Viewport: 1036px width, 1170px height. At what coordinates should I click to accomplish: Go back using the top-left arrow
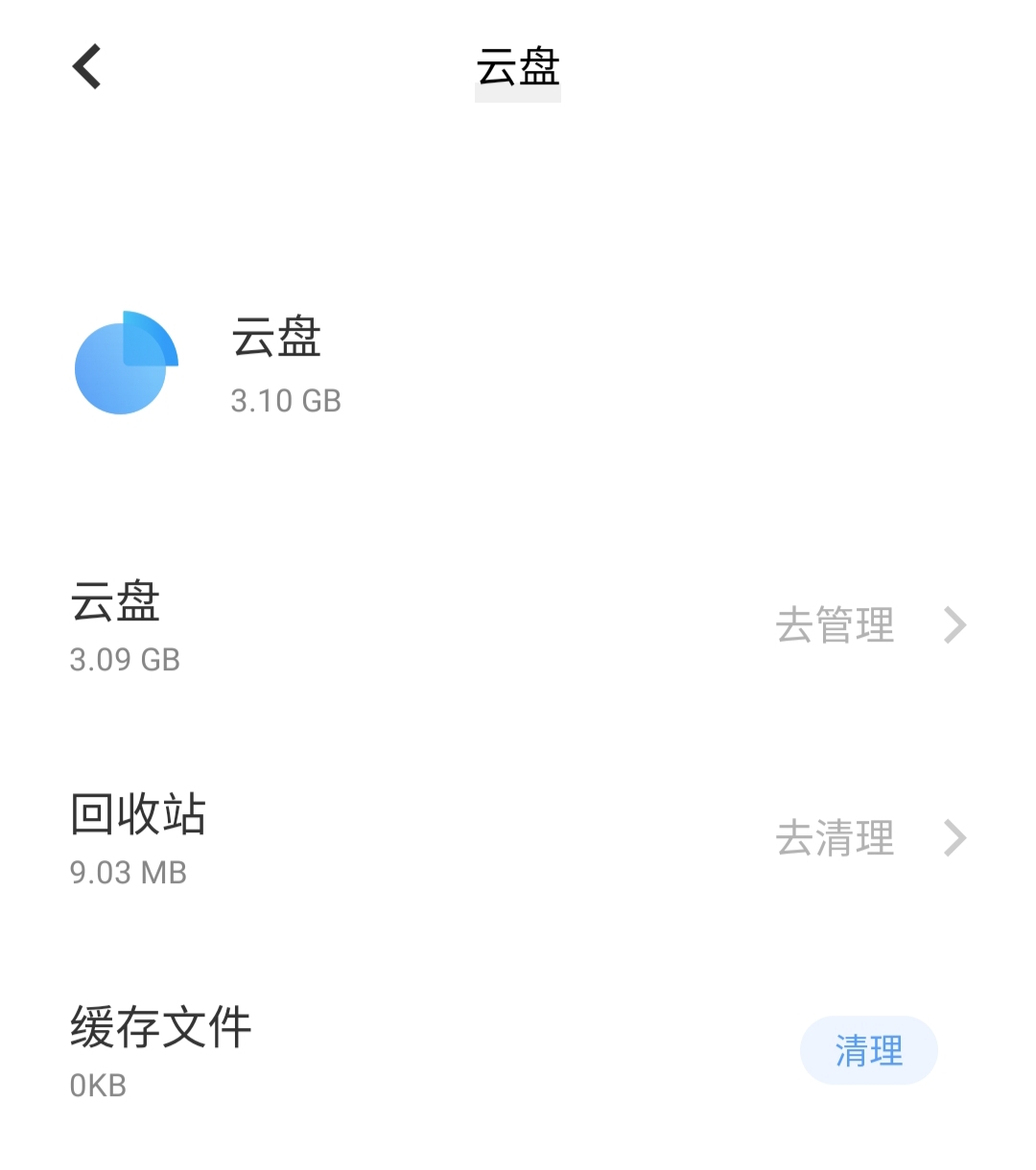tap(87, 67)
